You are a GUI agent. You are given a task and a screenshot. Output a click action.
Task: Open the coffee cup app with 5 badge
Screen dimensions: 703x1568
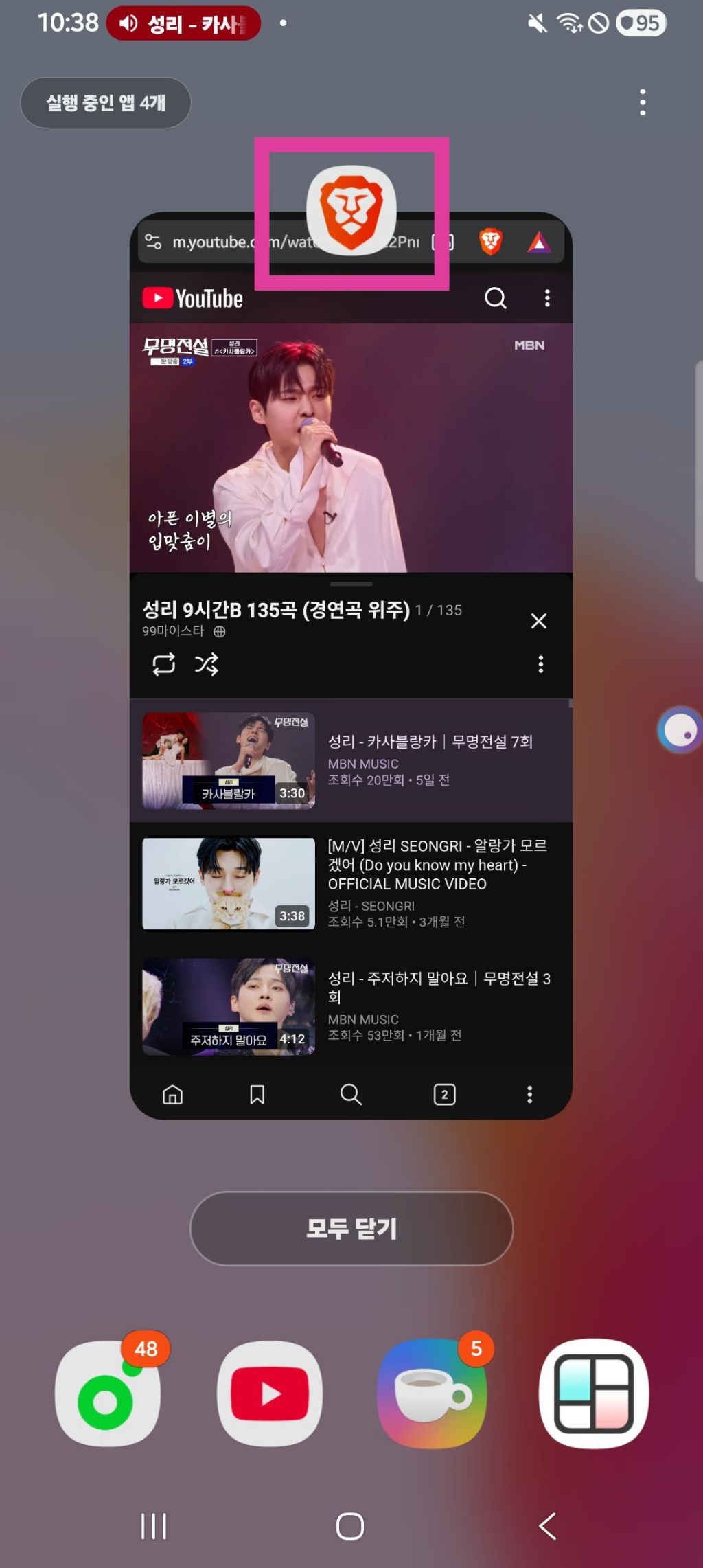click(431, 1393)
